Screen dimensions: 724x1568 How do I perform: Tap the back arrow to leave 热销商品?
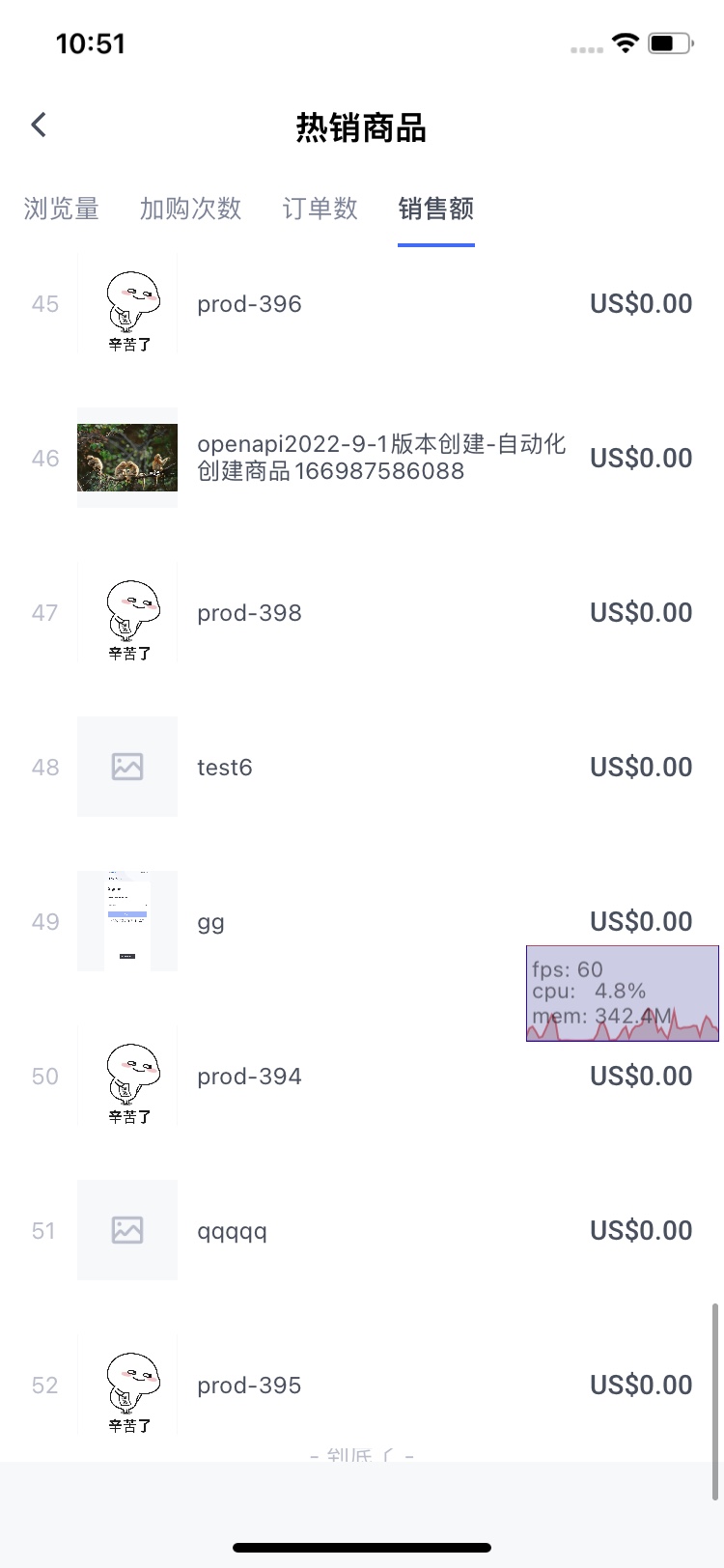tap(38, 125)
